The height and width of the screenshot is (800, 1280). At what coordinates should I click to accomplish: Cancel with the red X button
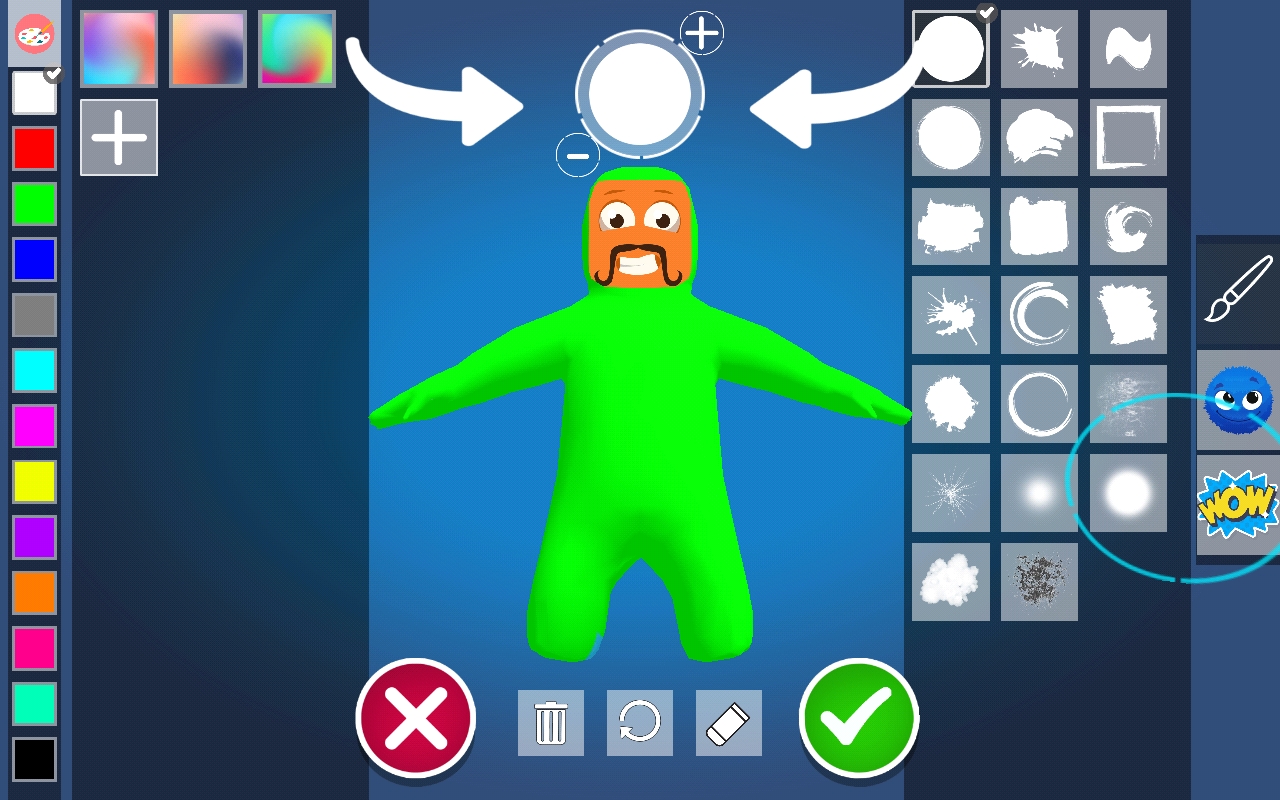tap(415, 717)
